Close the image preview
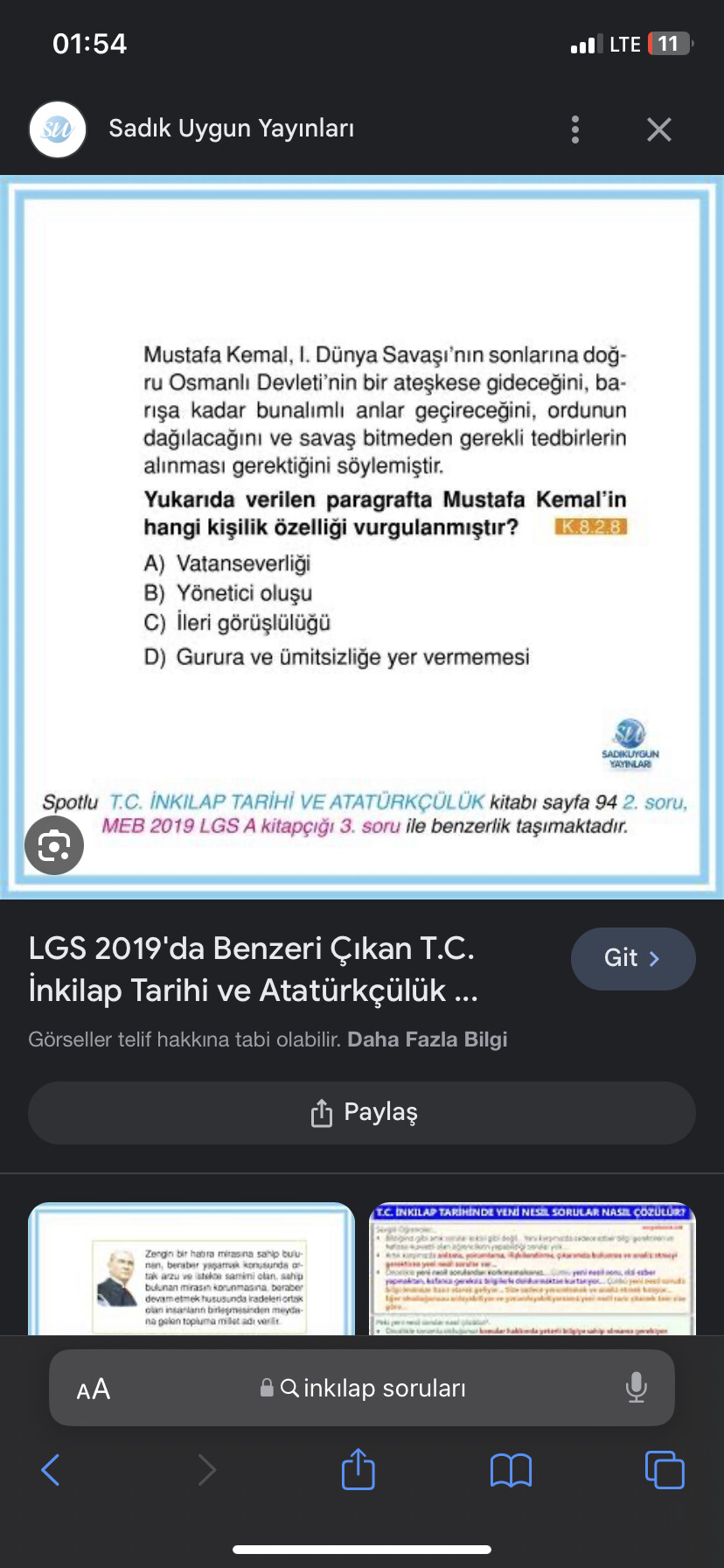This screenshot has width=724, height=1568. [x=659, y=129]
